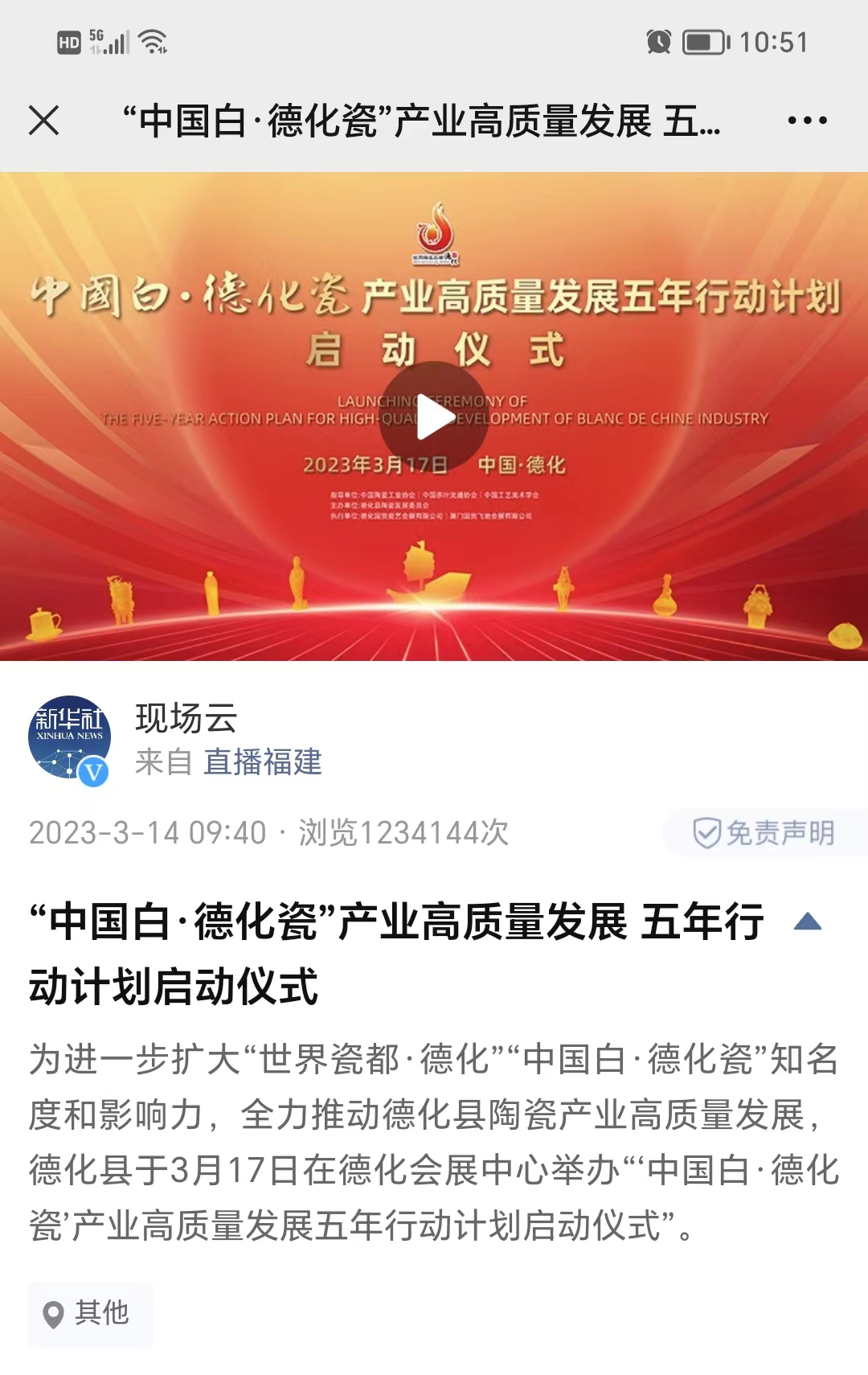
Task: Open the three-dot overflow menu
Action: point(807,121)
